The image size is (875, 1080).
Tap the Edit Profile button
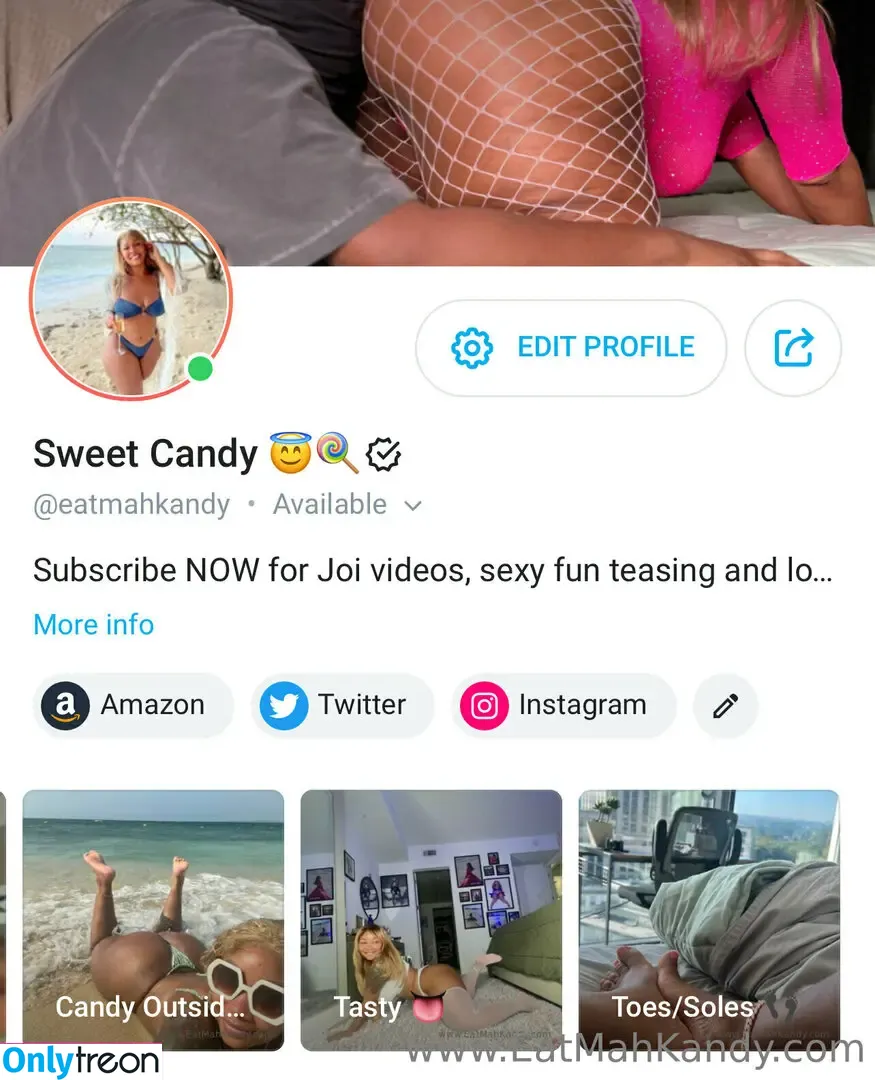(571, 348)
